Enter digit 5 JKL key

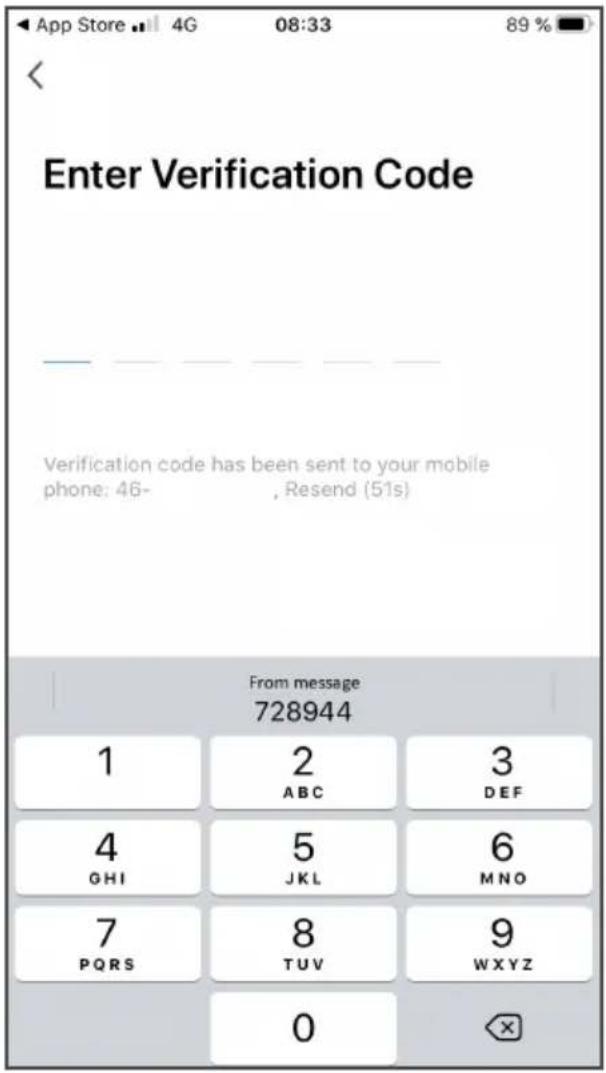(x=303, y=857)
